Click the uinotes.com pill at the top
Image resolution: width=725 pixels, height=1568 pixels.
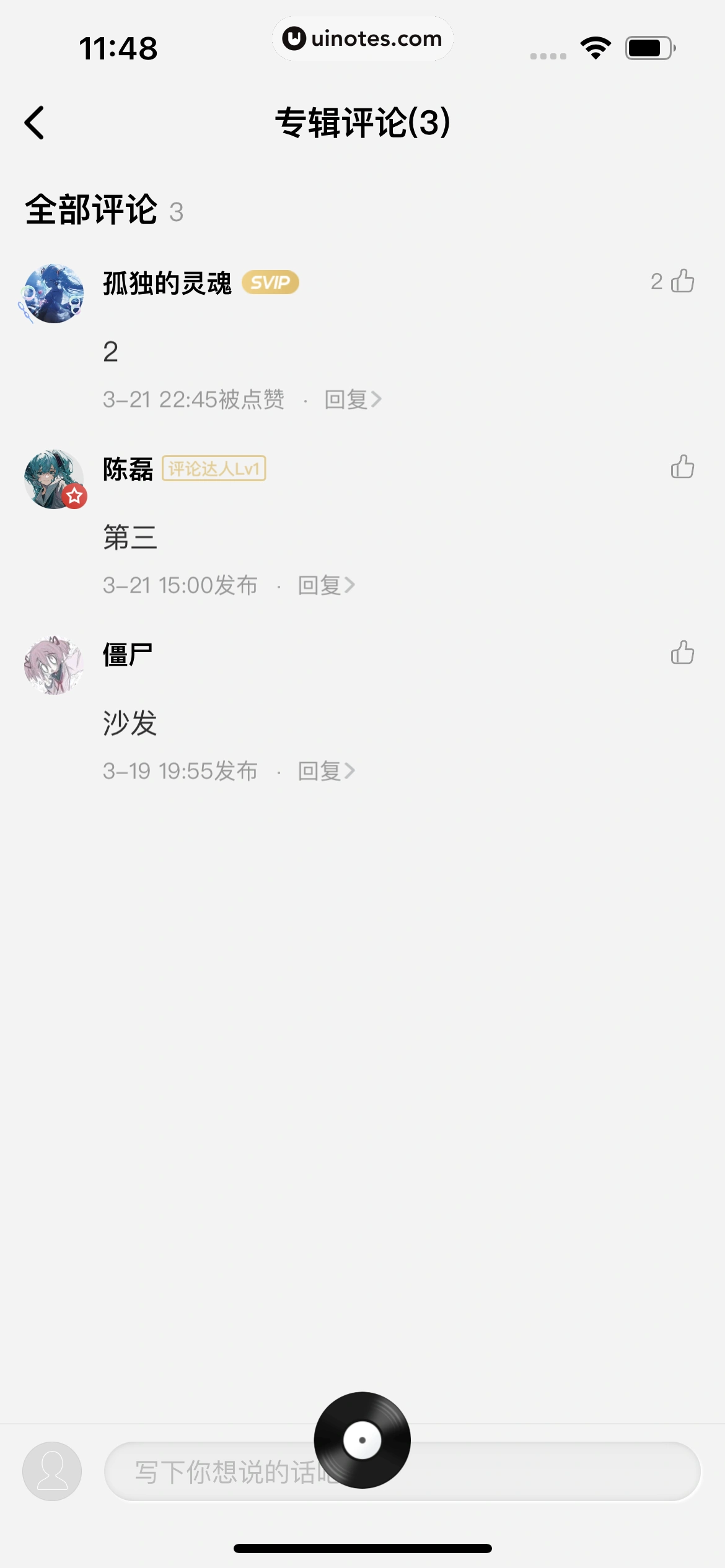(362, 38)
